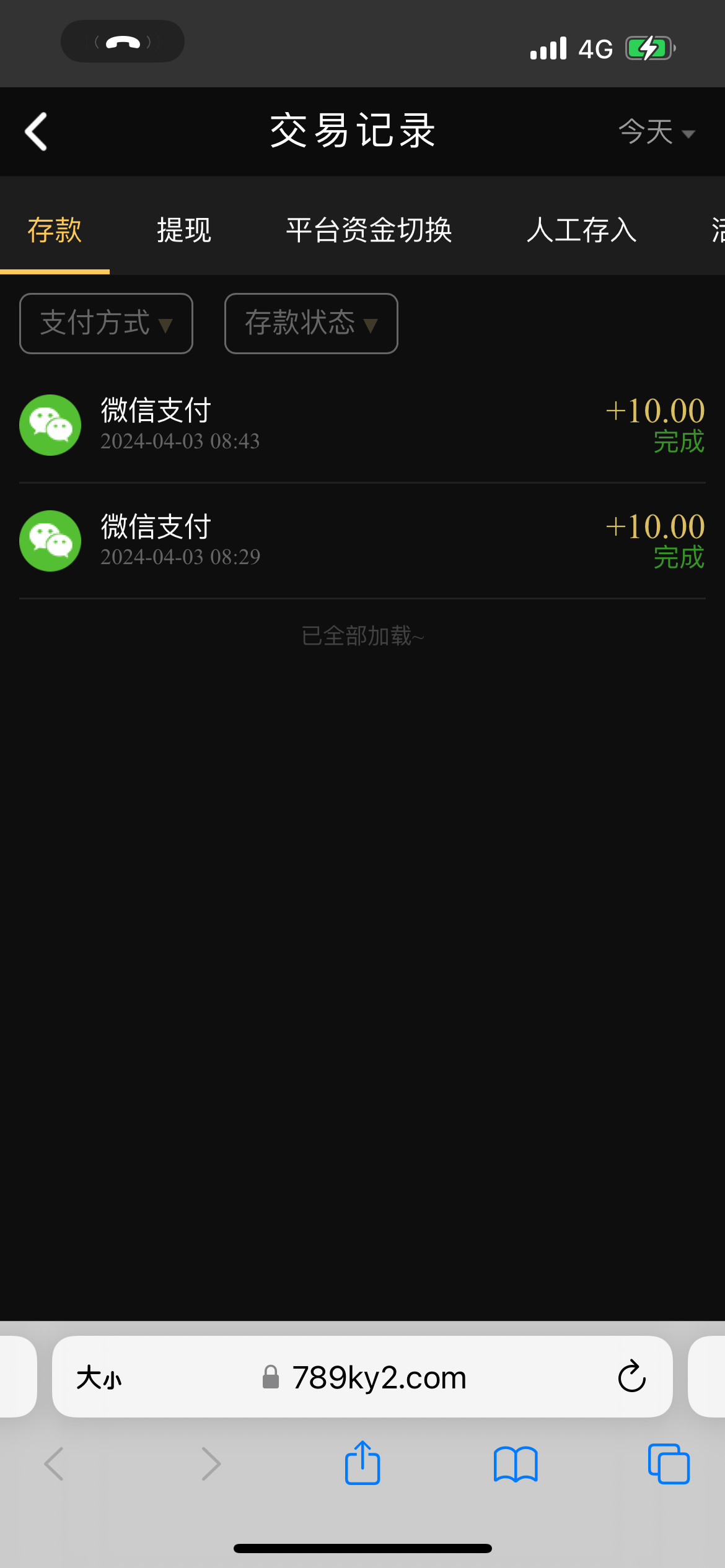Open the 08:29 微信支付 deposit record
725x1568 pixels.
point(362,541)
